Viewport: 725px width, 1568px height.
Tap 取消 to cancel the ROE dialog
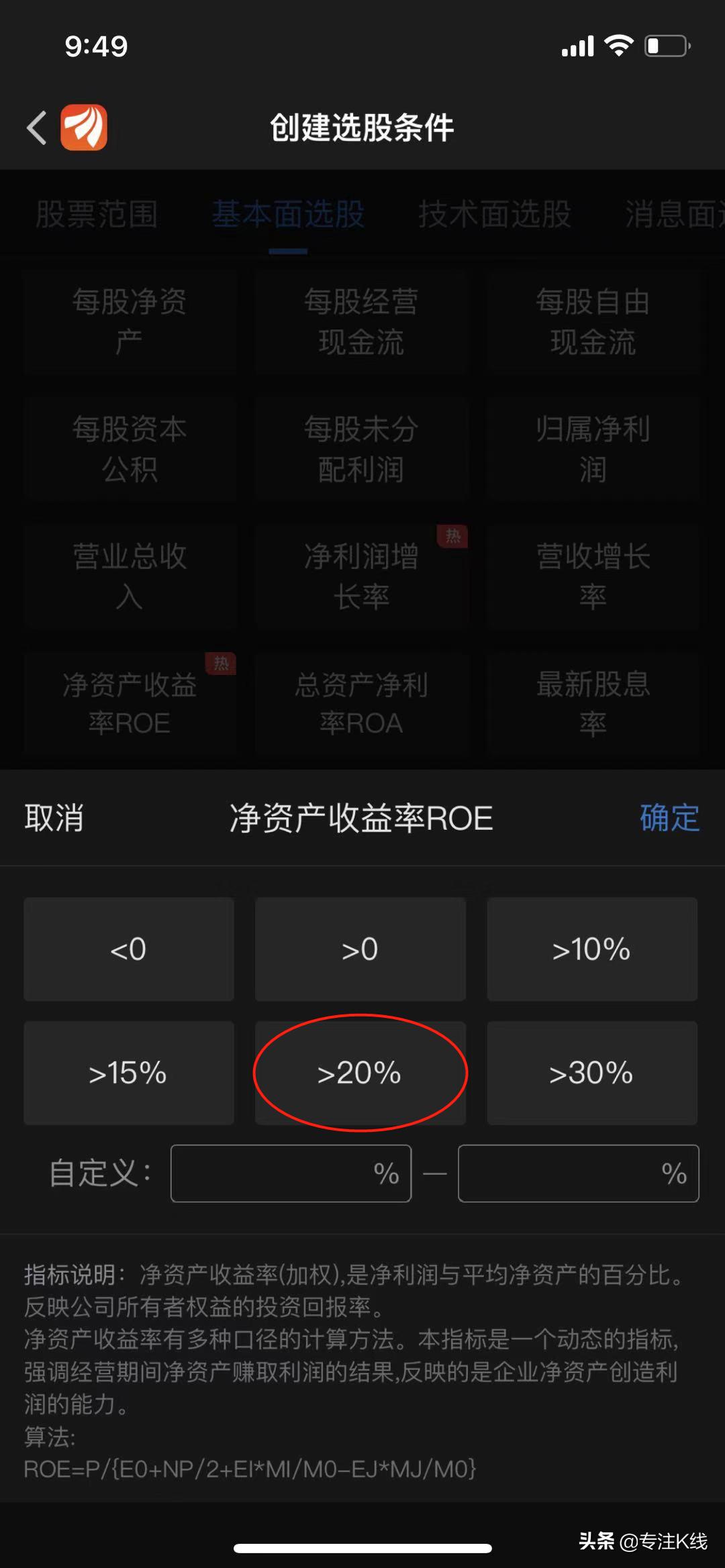(54, 819)
